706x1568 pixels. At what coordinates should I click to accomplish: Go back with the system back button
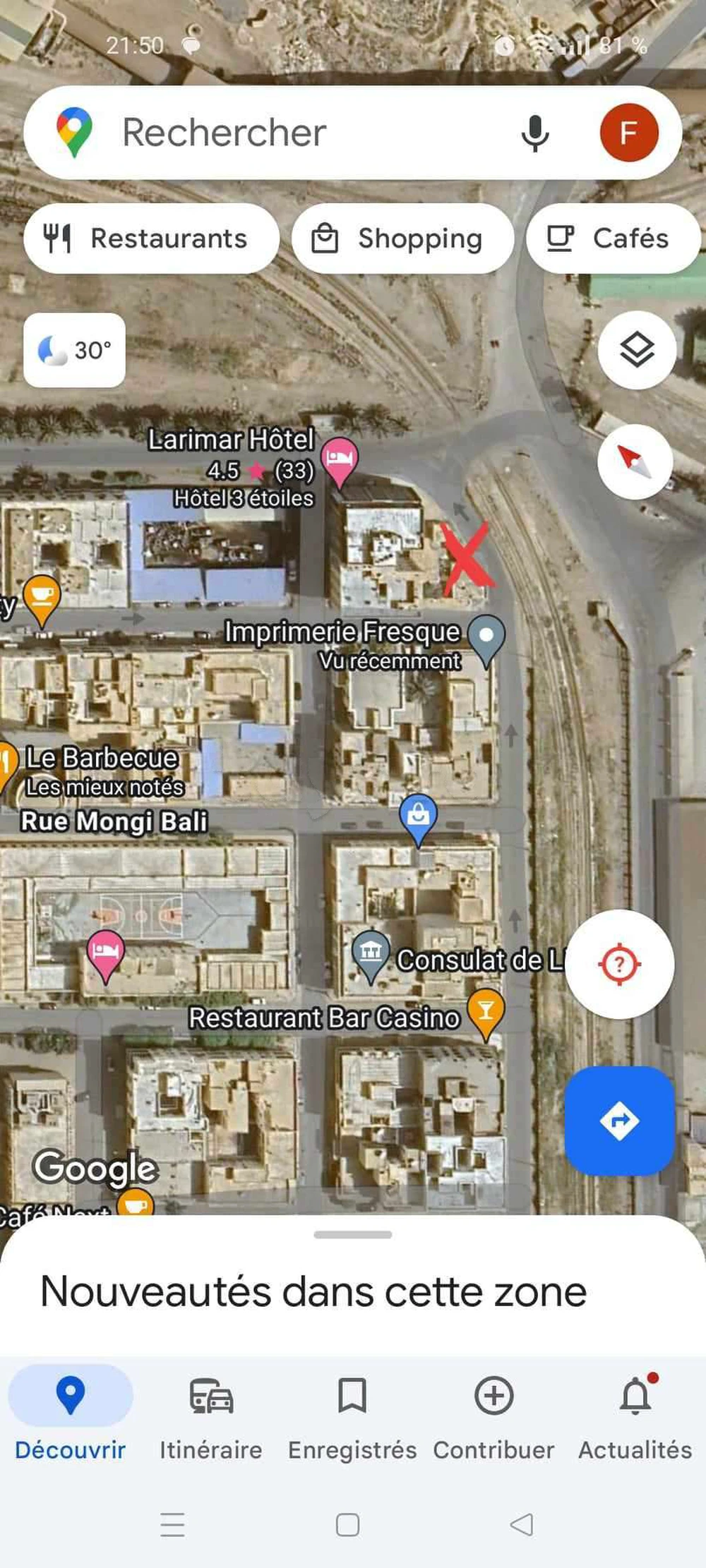coord(522,1524)
